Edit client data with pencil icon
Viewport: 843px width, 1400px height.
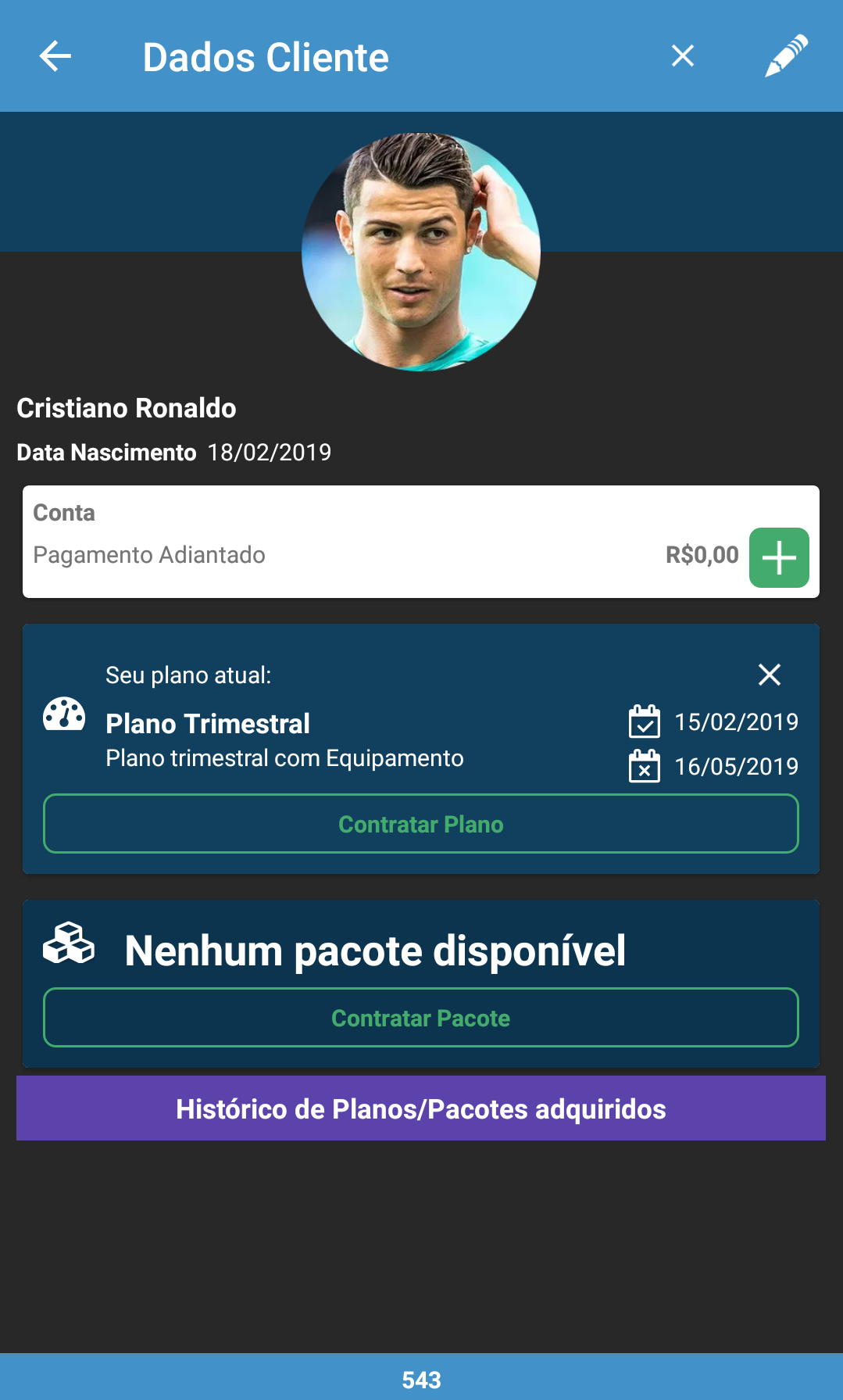(785, 56)
